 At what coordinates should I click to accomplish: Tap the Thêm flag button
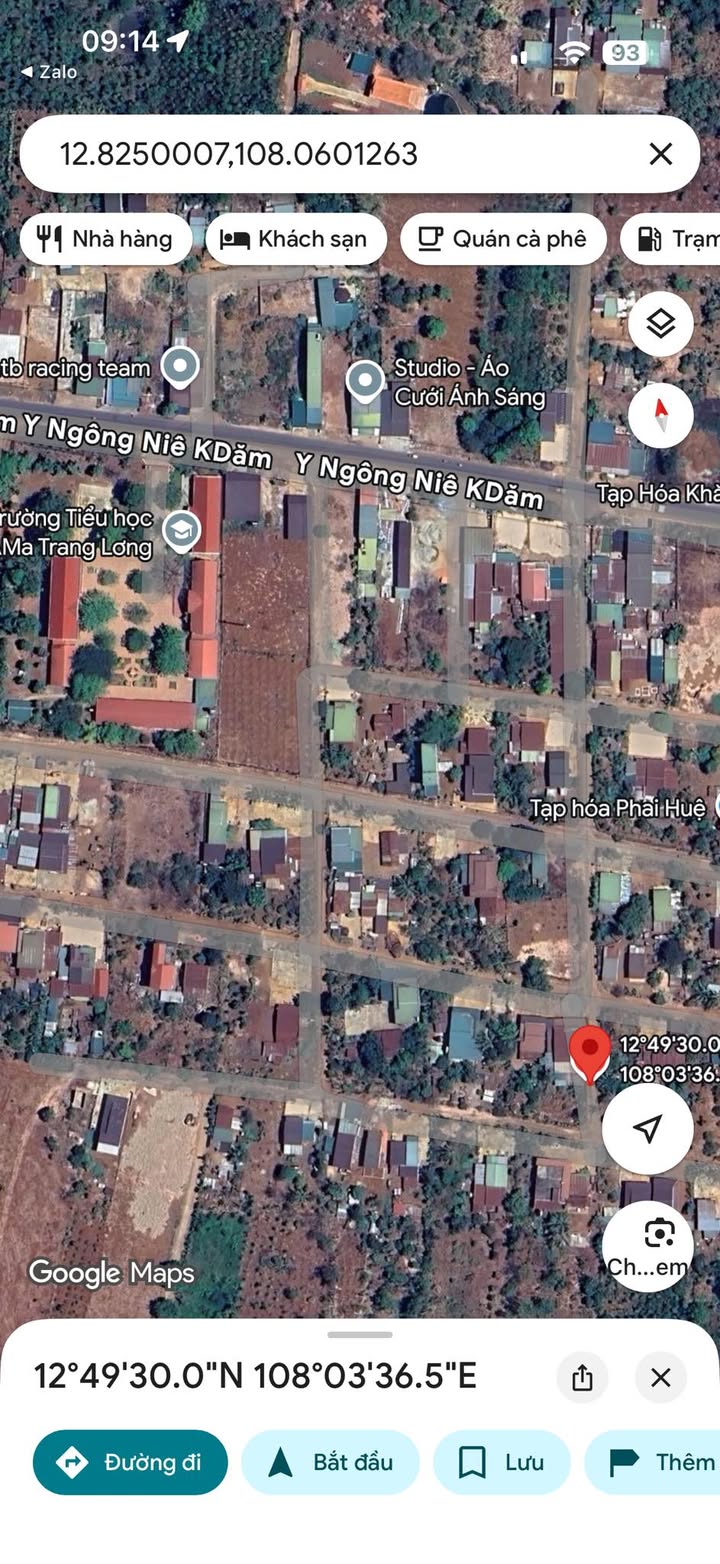tap(652, 1462)
